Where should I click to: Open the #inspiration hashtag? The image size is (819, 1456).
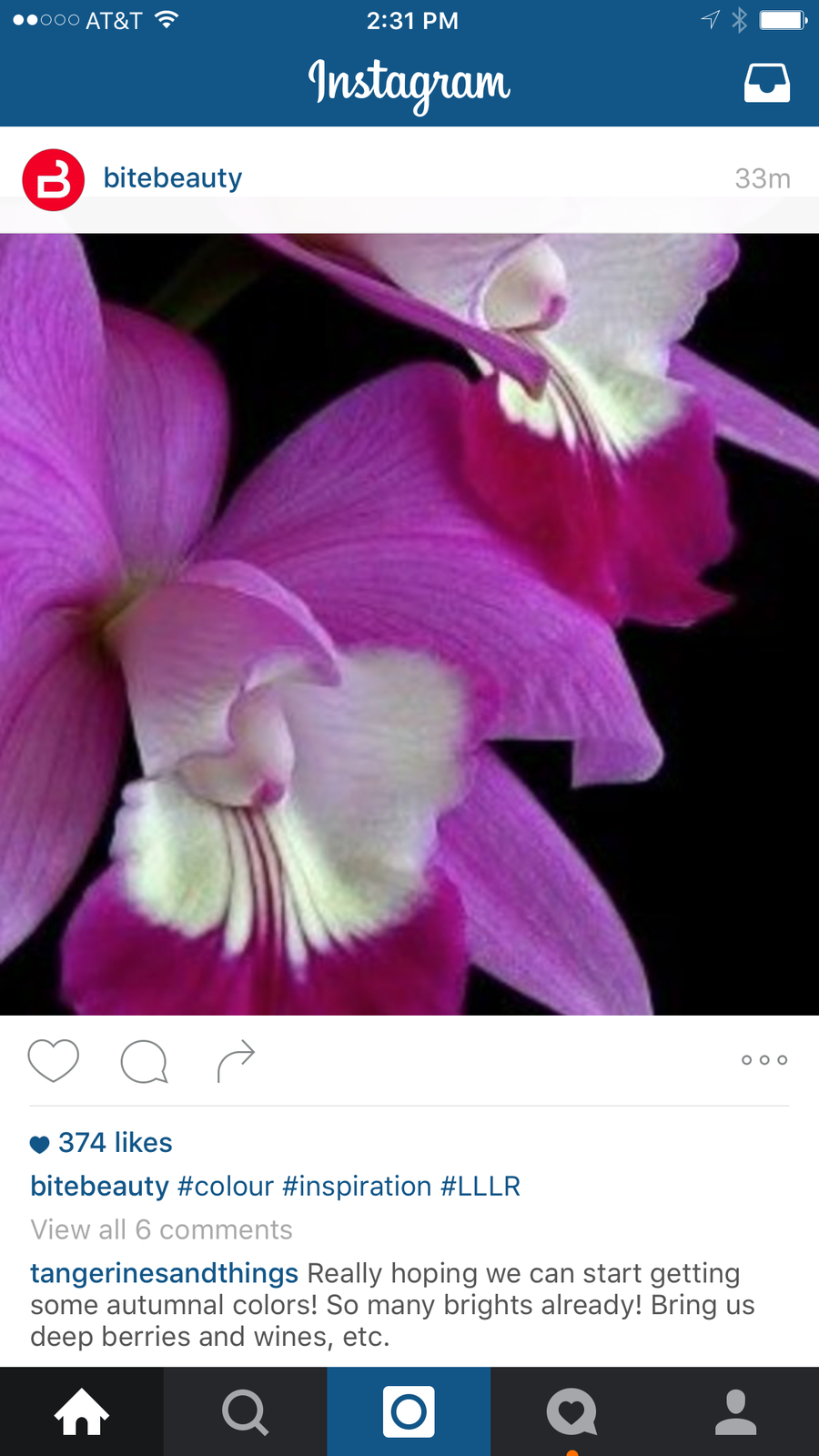pos(357,1187)
